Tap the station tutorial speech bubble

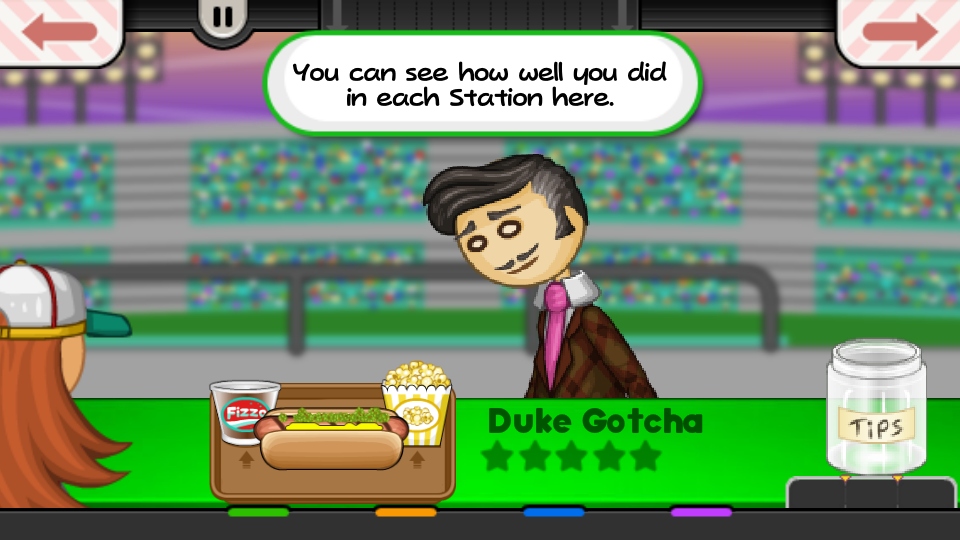pos(480,85)
